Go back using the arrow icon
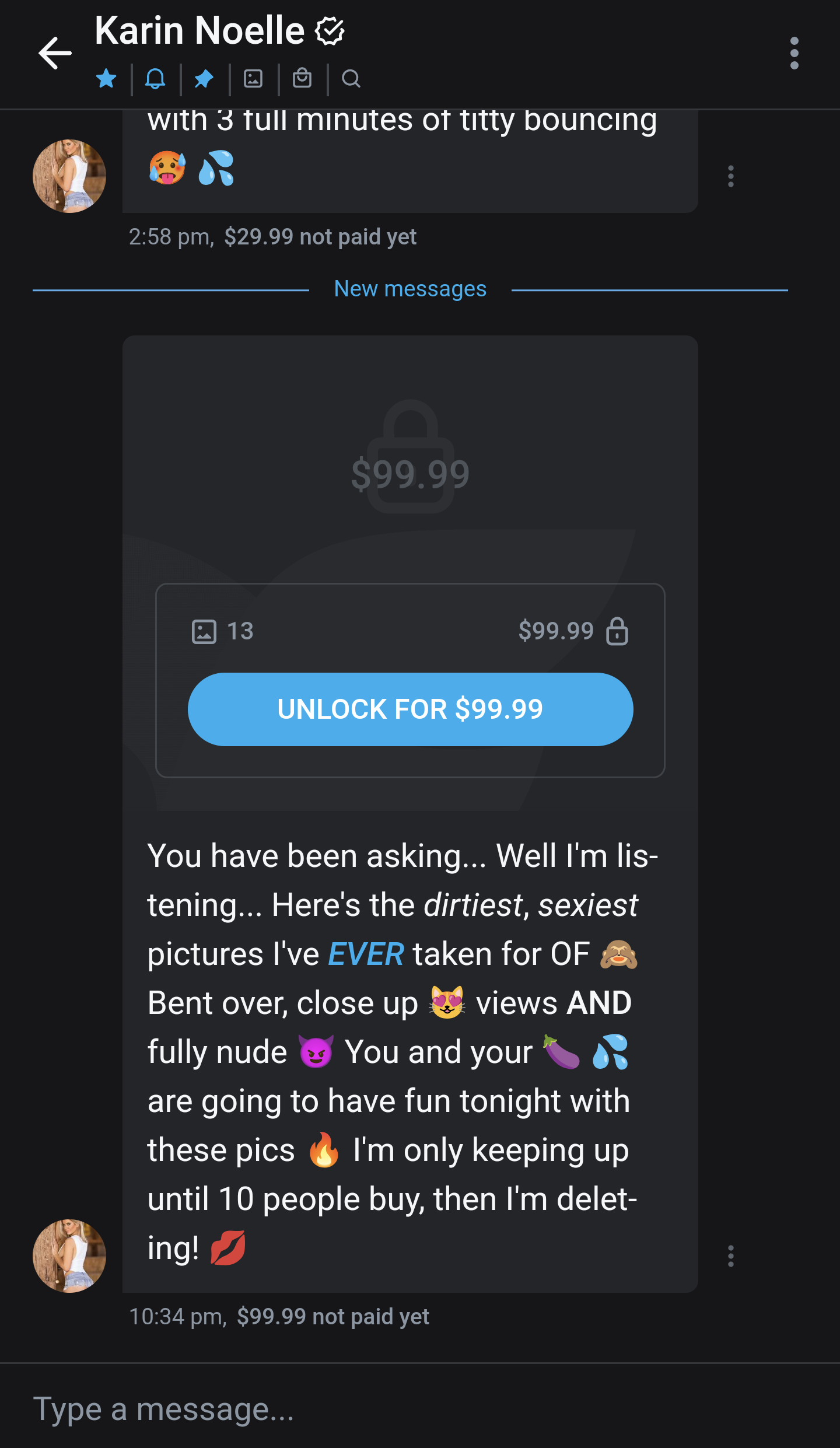 [x=55, y=53]
